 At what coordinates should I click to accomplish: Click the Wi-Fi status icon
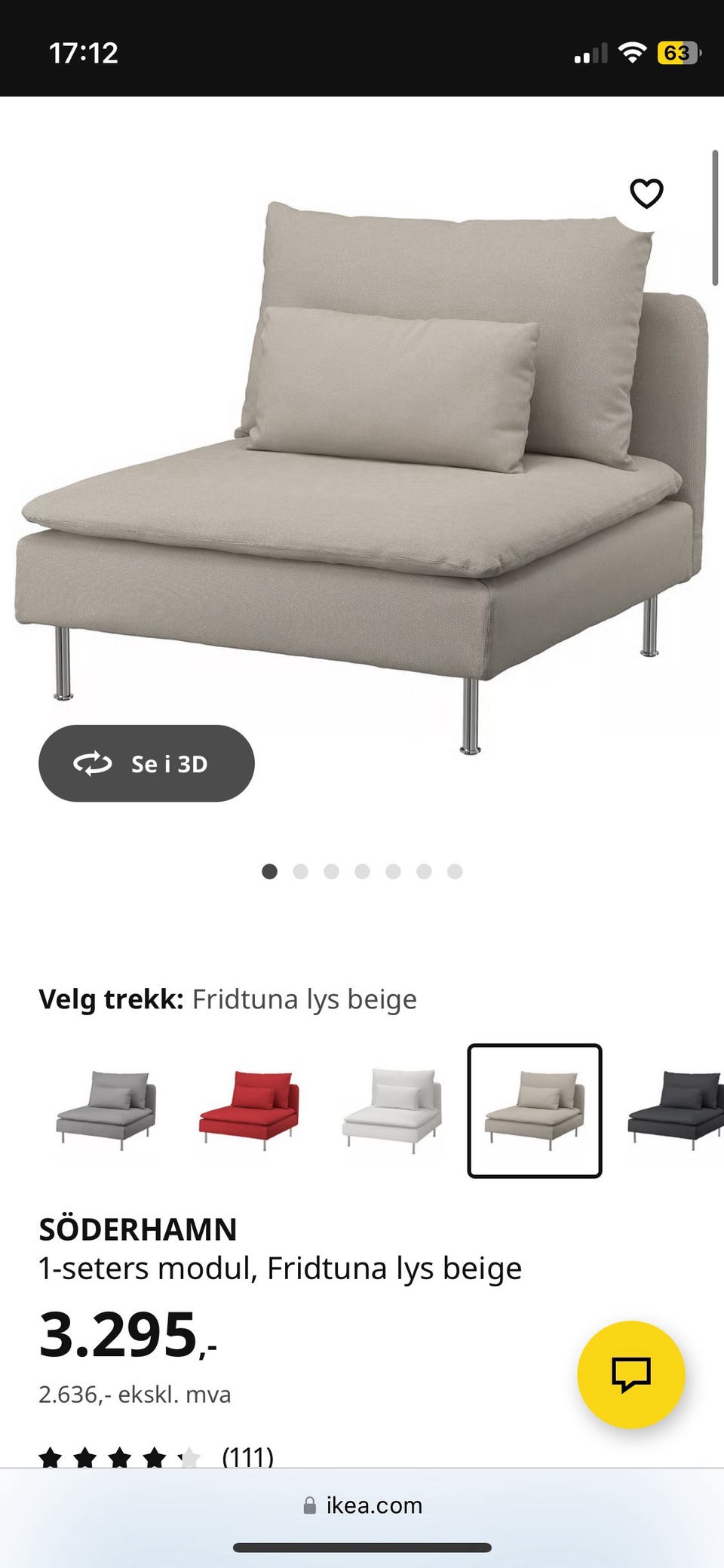click(x=632, y=52)
